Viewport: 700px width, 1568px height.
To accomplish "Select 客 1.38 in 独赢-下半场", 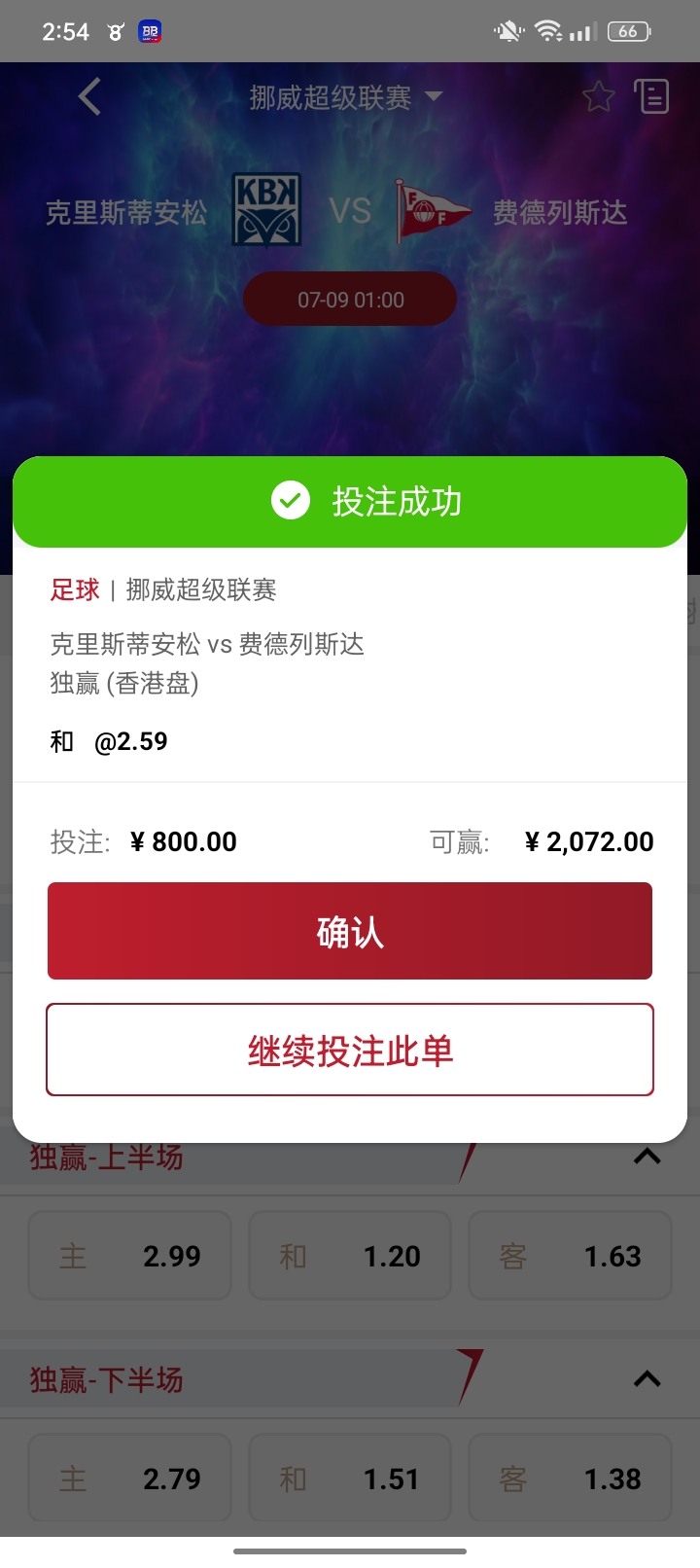I will (570, 1479).
